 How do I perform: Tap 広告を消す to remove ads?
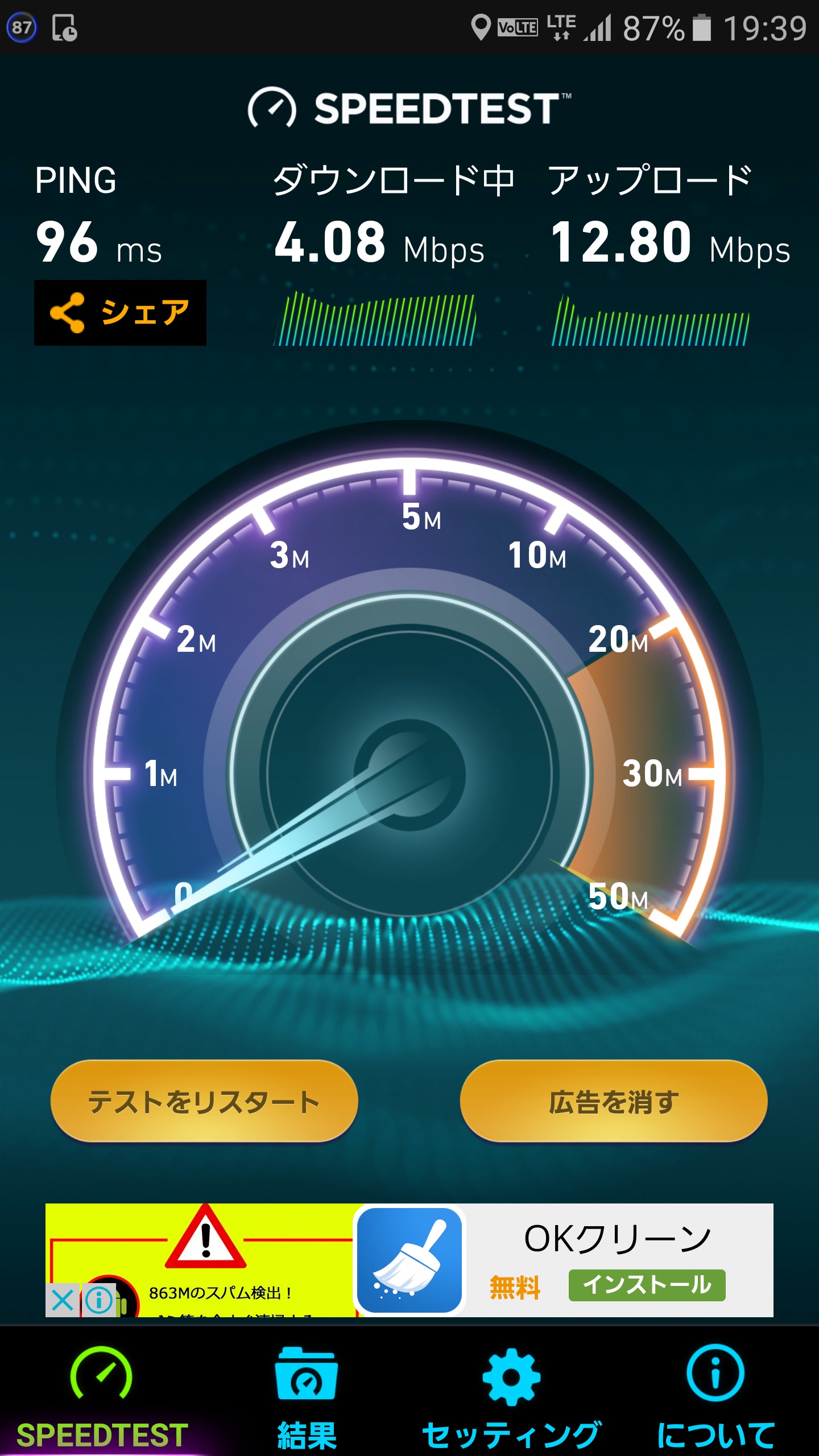pos(614,1101)
